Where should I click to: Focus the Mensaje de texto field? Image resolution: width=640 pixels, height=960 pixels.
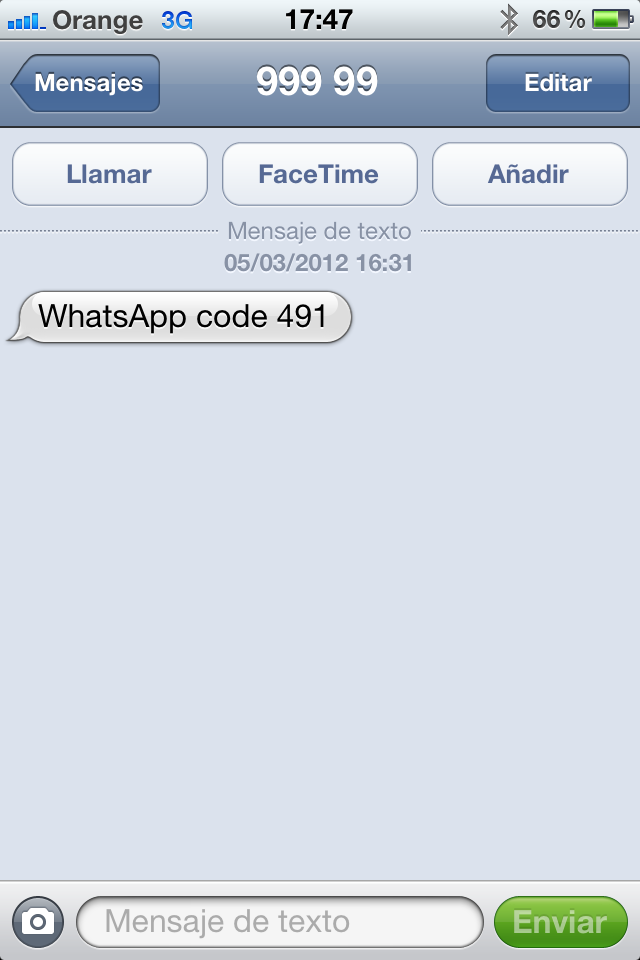[280, 921]
